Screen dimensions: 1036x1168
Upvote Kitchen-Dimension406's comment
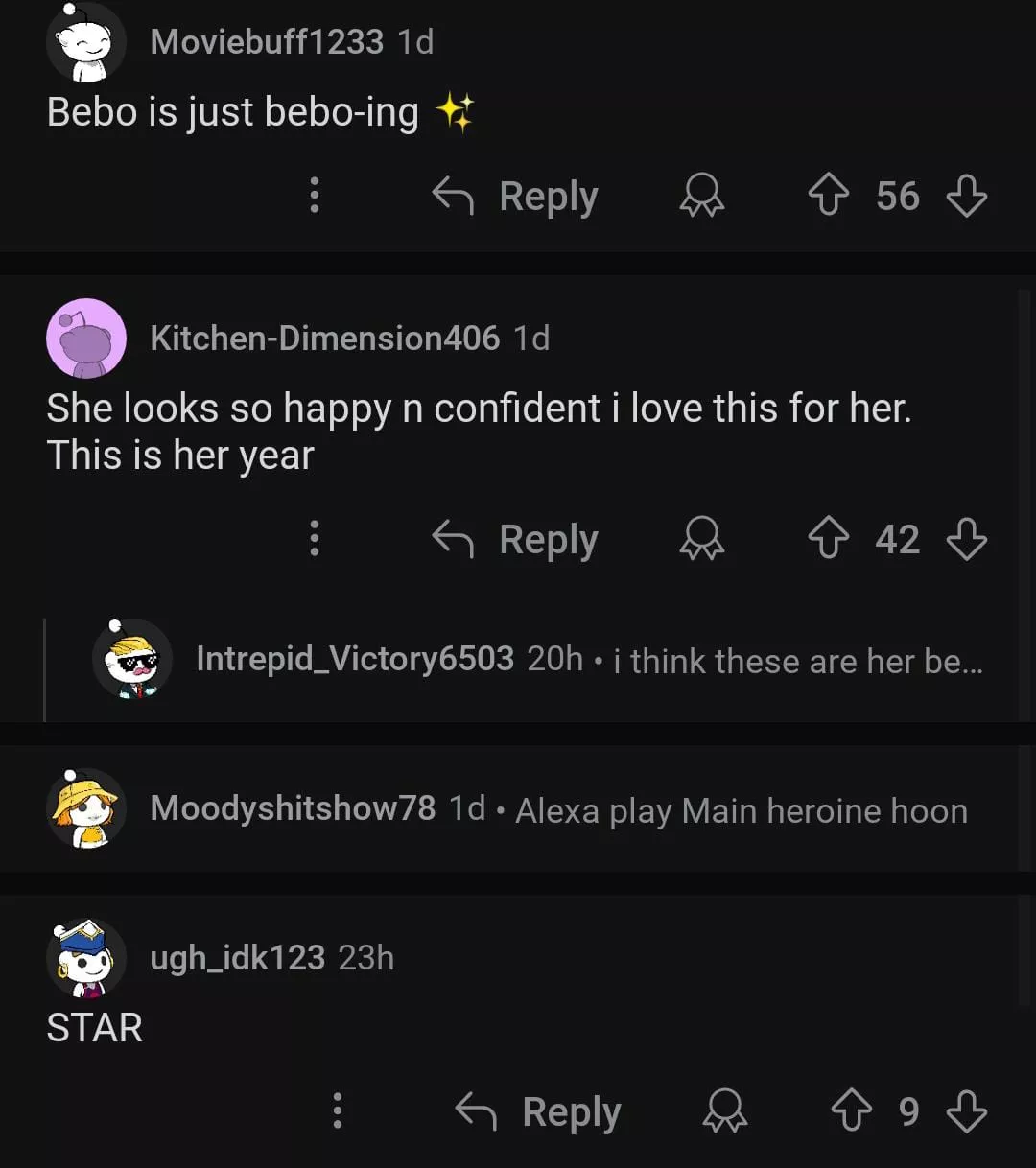pyautogui.click(x=829, y=539)
